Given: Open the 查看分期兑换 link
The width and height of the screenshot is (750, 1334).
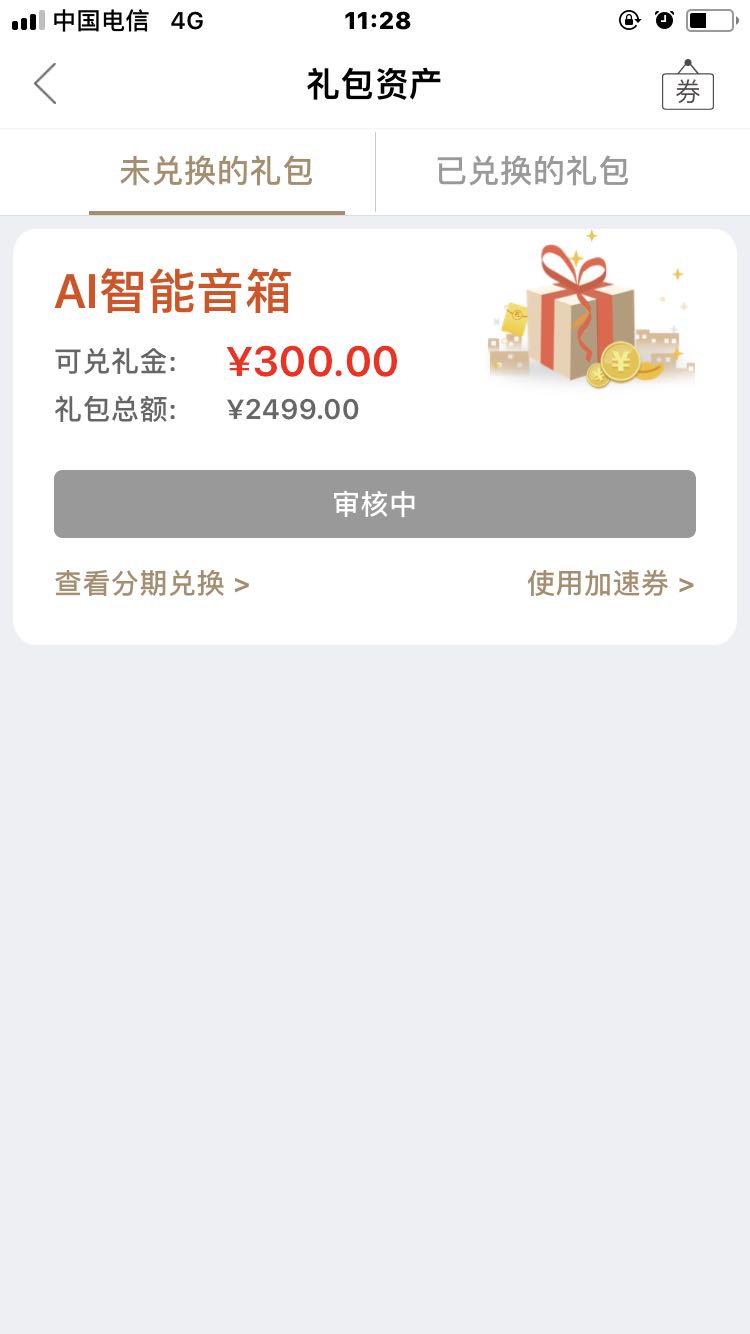Looking at the screenshot, I should (152, 584).
